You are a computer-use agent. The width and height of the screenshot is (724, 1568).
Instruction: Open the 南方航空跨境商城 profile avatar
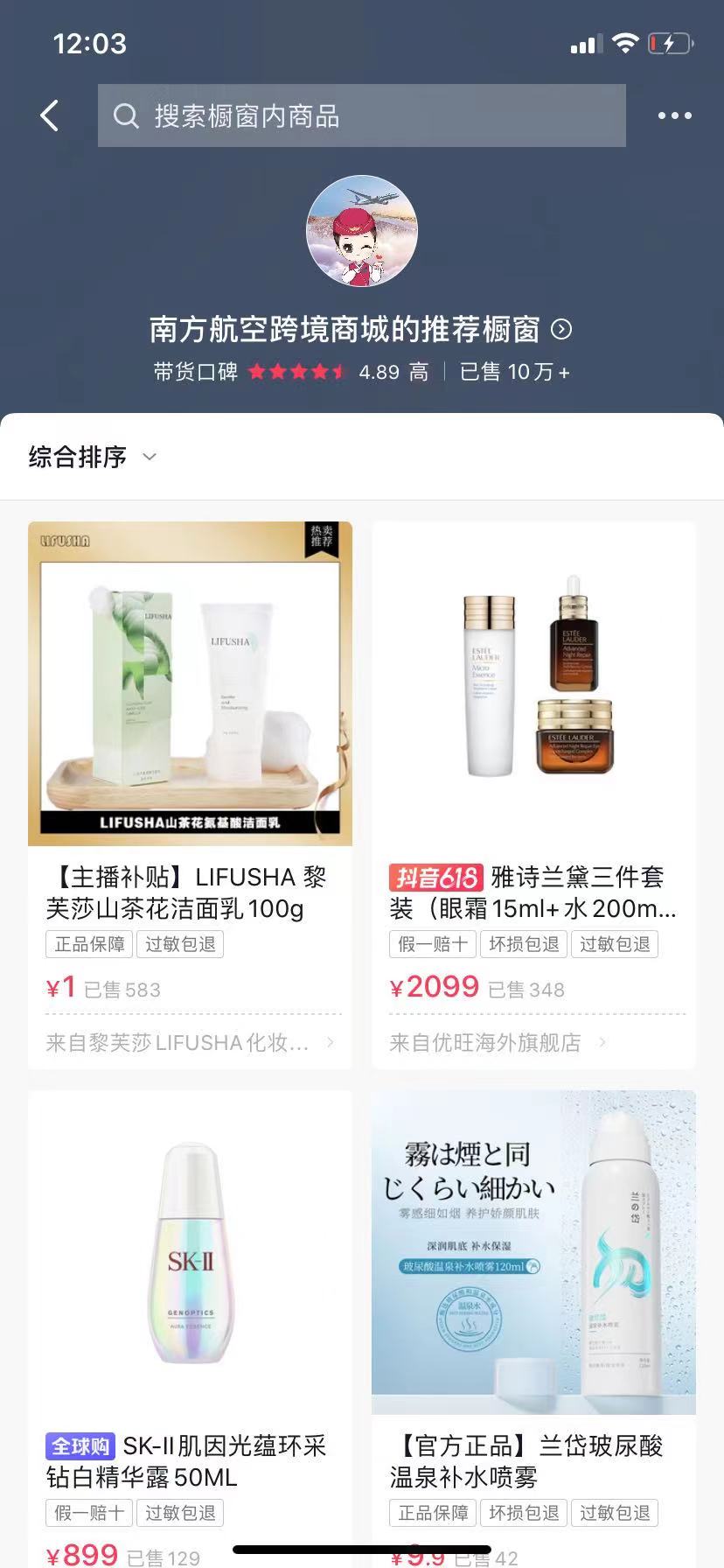pyautogui.click(x=362, y=230)
